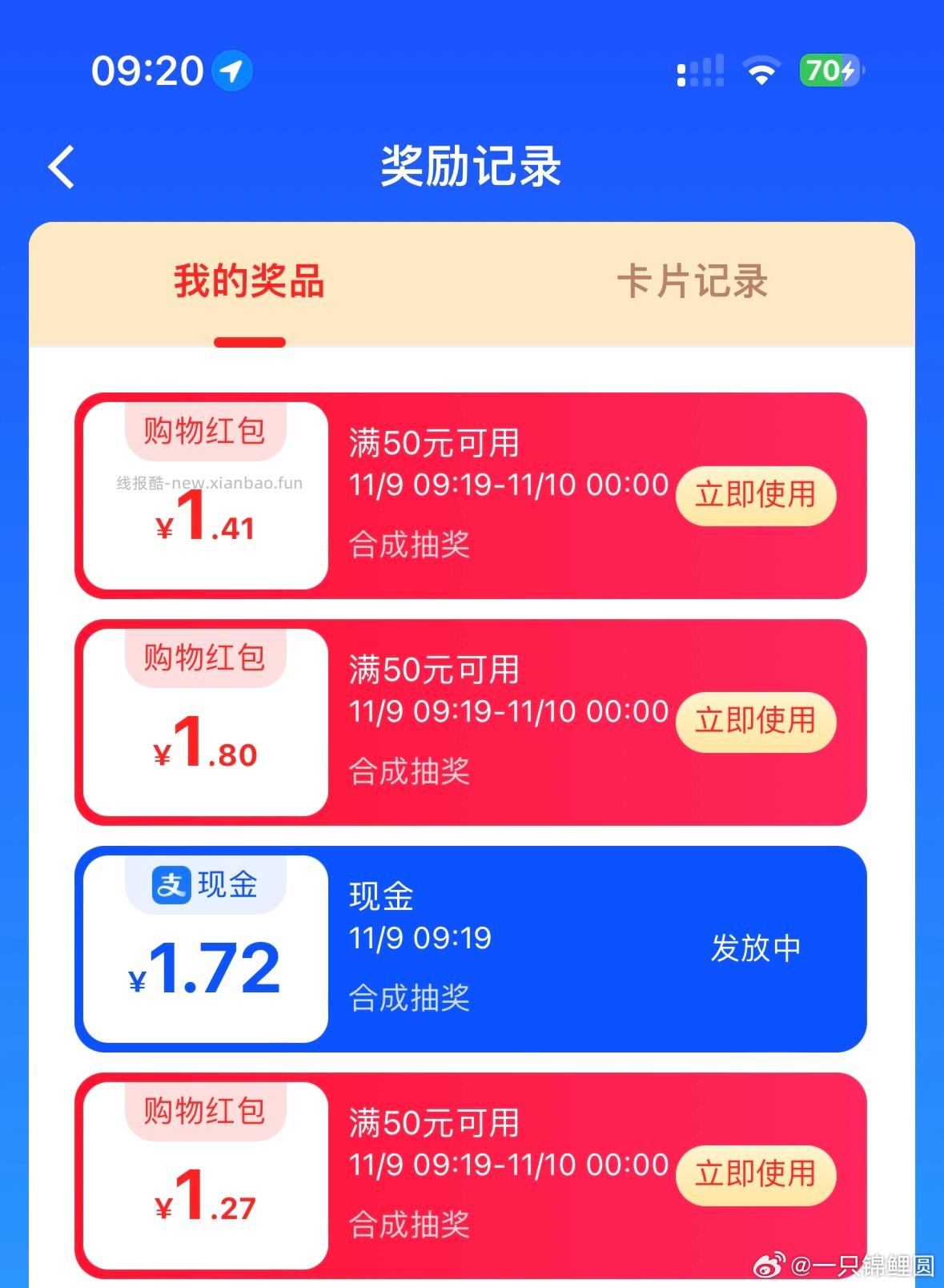This screenshot has width=944, height=1288.
Task: Tap the back arrow to leave 奖励记录
Action: click(61, 166)
